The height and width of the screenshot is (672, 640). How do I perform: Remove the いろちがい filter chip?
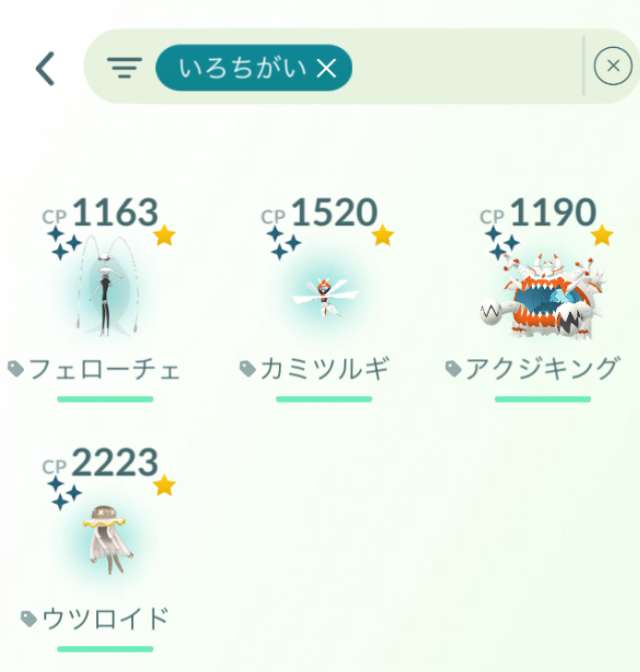coord(326,68)
